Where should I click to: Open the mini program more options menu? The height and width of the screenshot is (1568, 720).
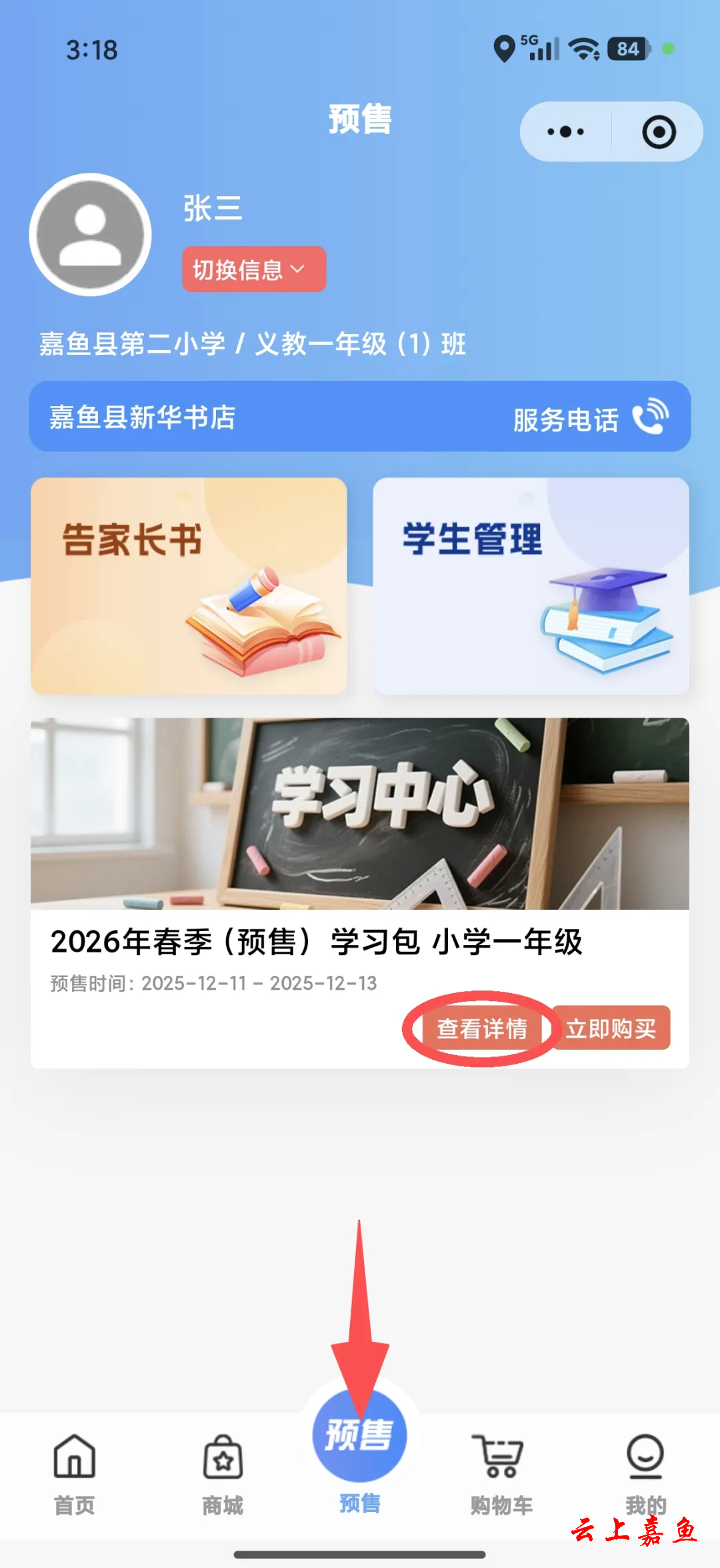coord(565,132)
